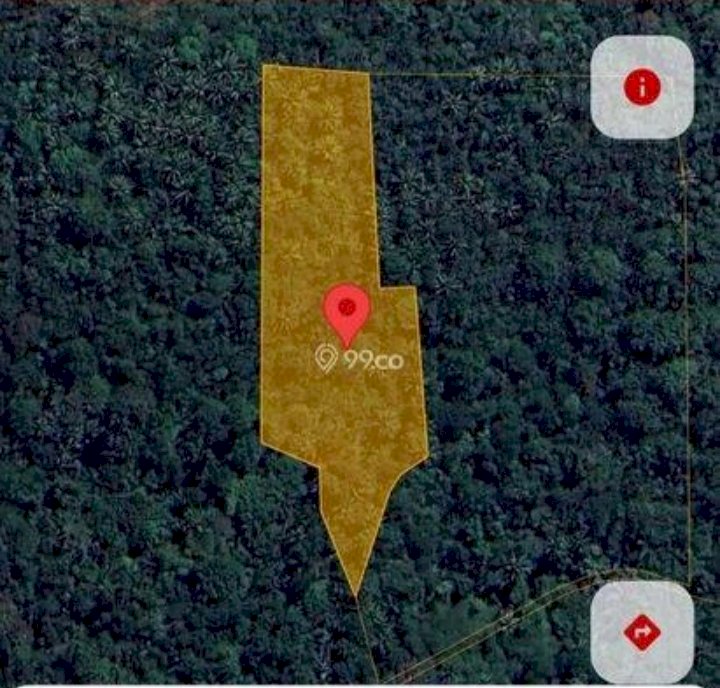Open the parcel info button
Image resolution: width=720 pixels, height=688 pixels.
pos(642,87)
